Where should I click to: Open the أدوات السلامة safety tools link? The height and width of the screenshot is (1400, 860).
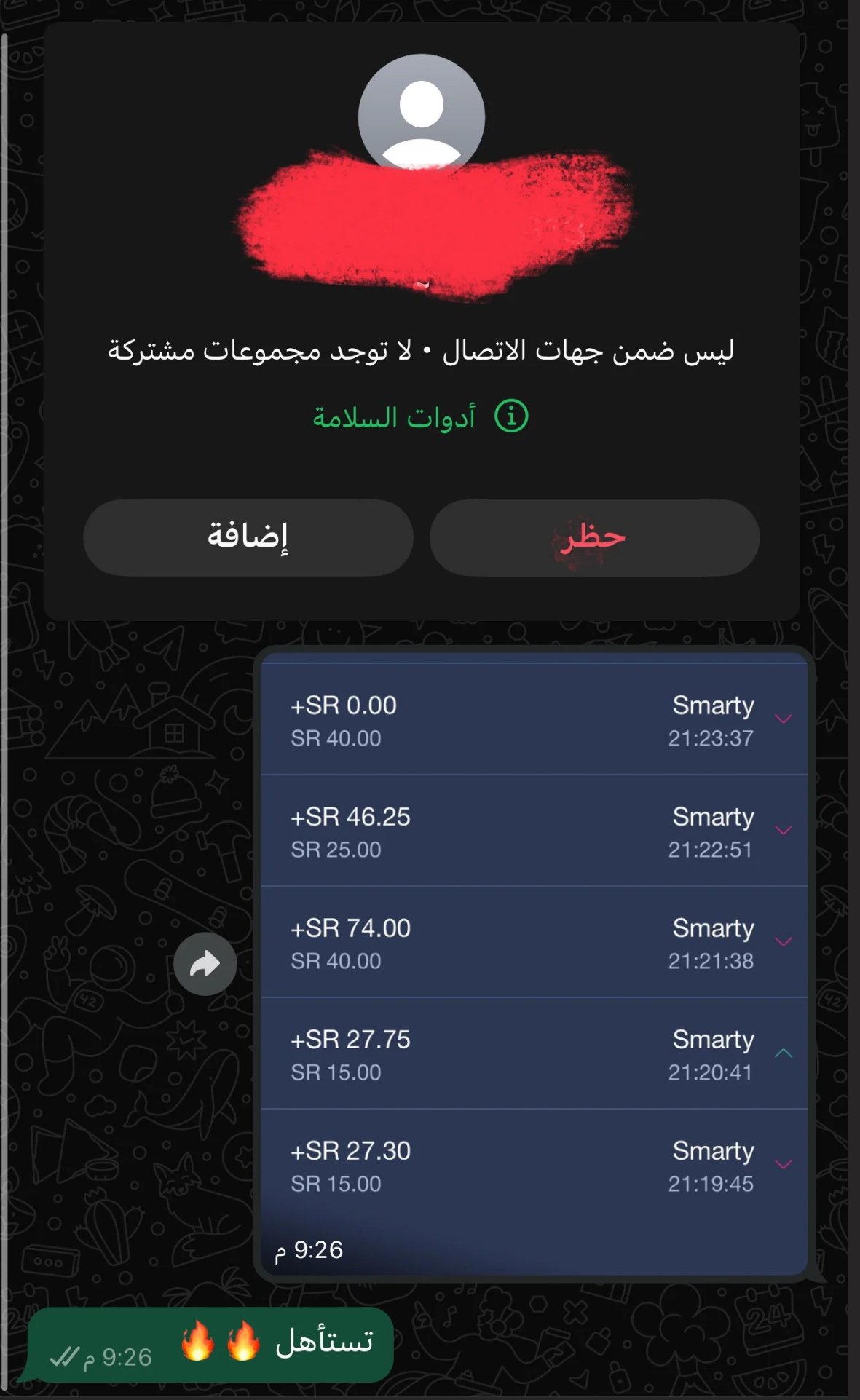coord(421,417)
